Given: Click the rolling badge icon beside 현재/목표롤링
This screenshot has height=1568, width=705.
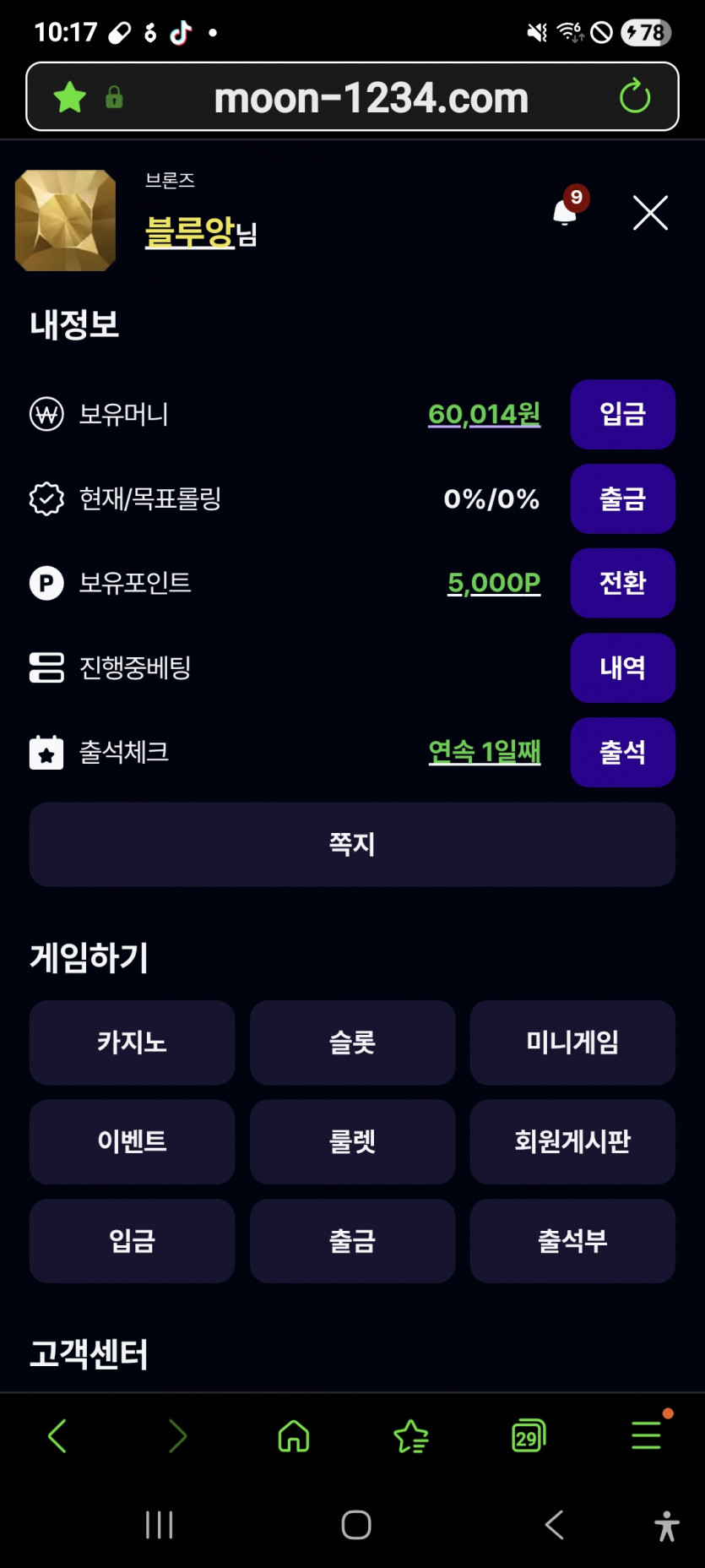Looking at the screenshot, I should [x=46, y=499].
